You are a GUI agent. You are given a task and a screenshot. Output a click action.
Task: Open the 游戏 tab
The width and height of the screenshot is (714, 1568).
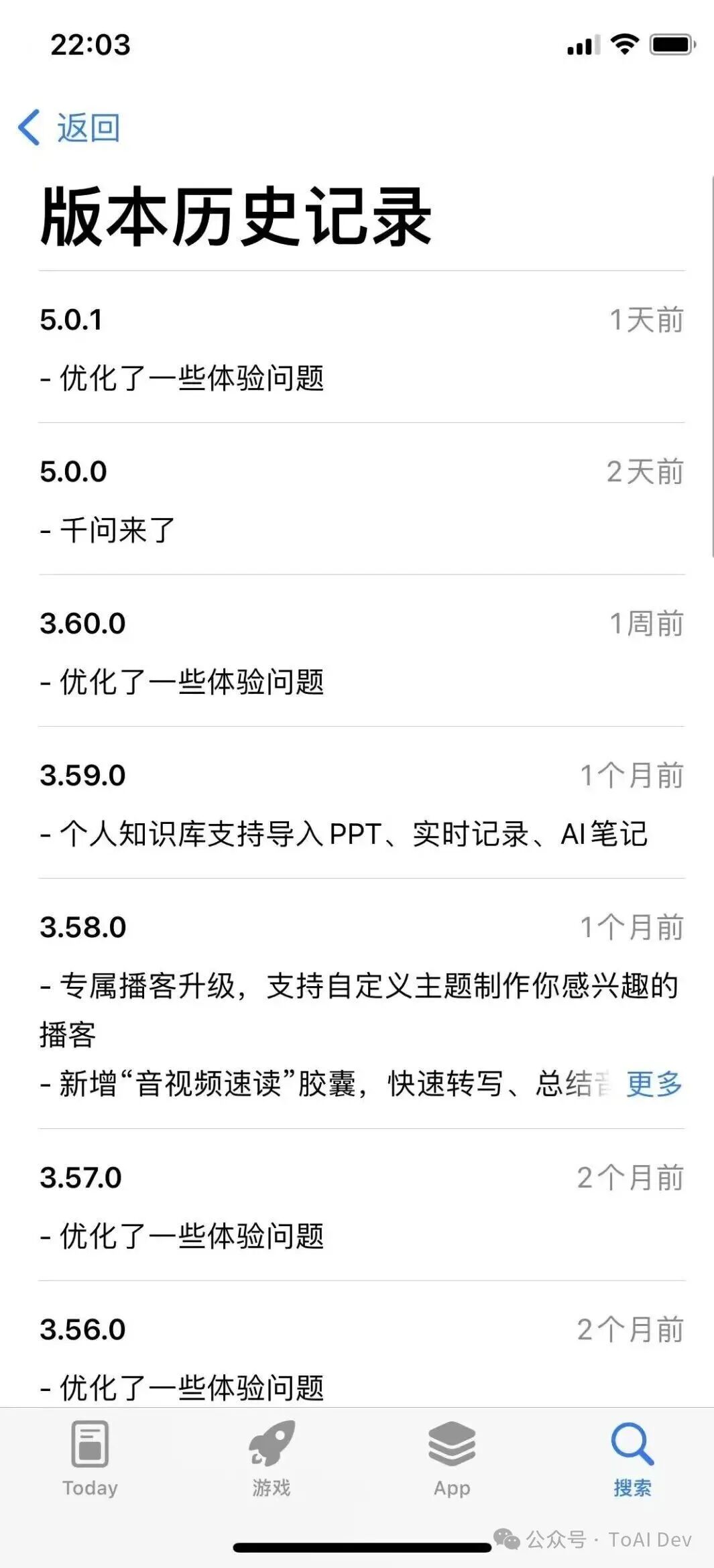tap(271, 1459)
